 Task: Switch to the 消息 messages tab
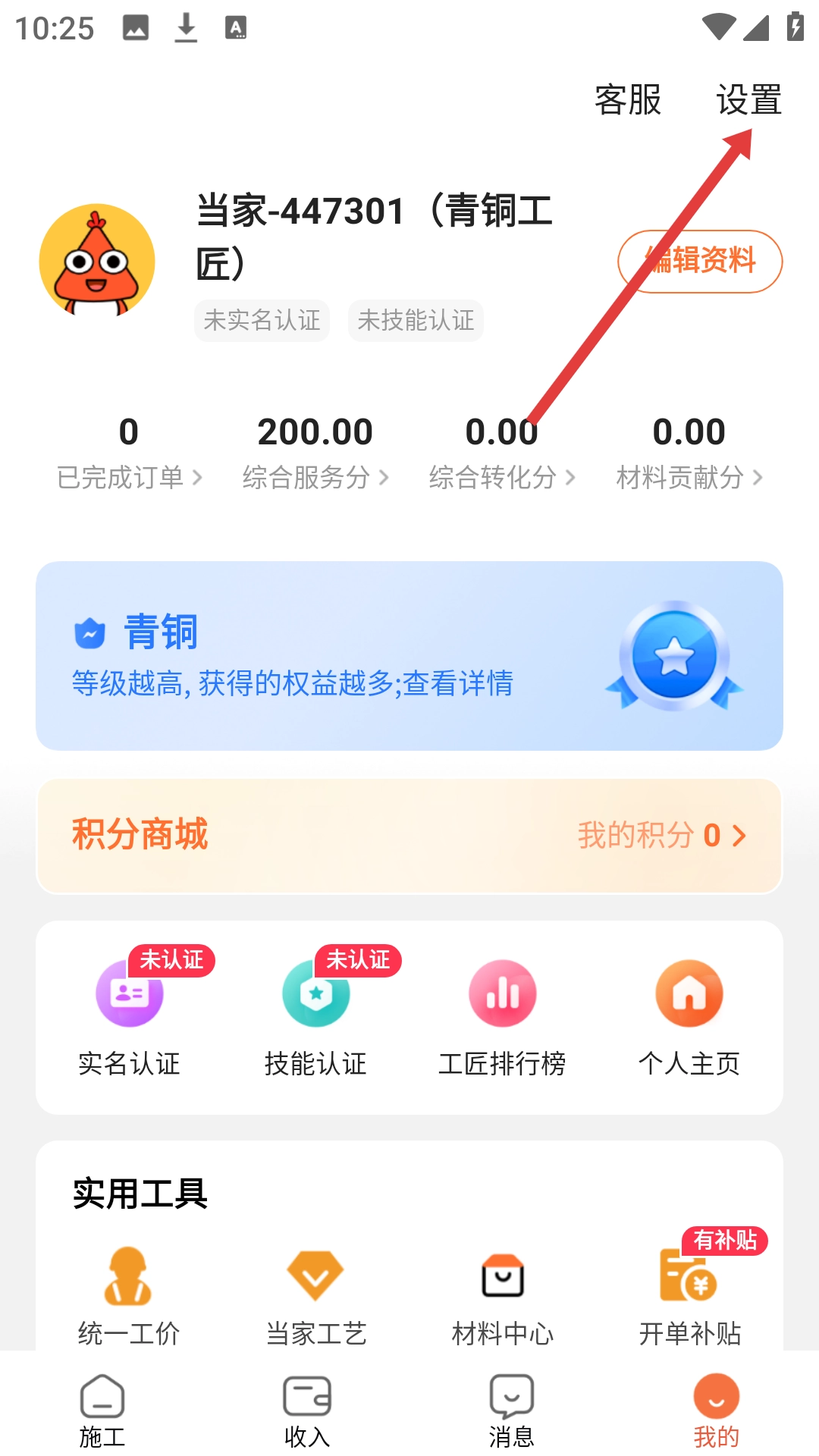point(512,1410)
